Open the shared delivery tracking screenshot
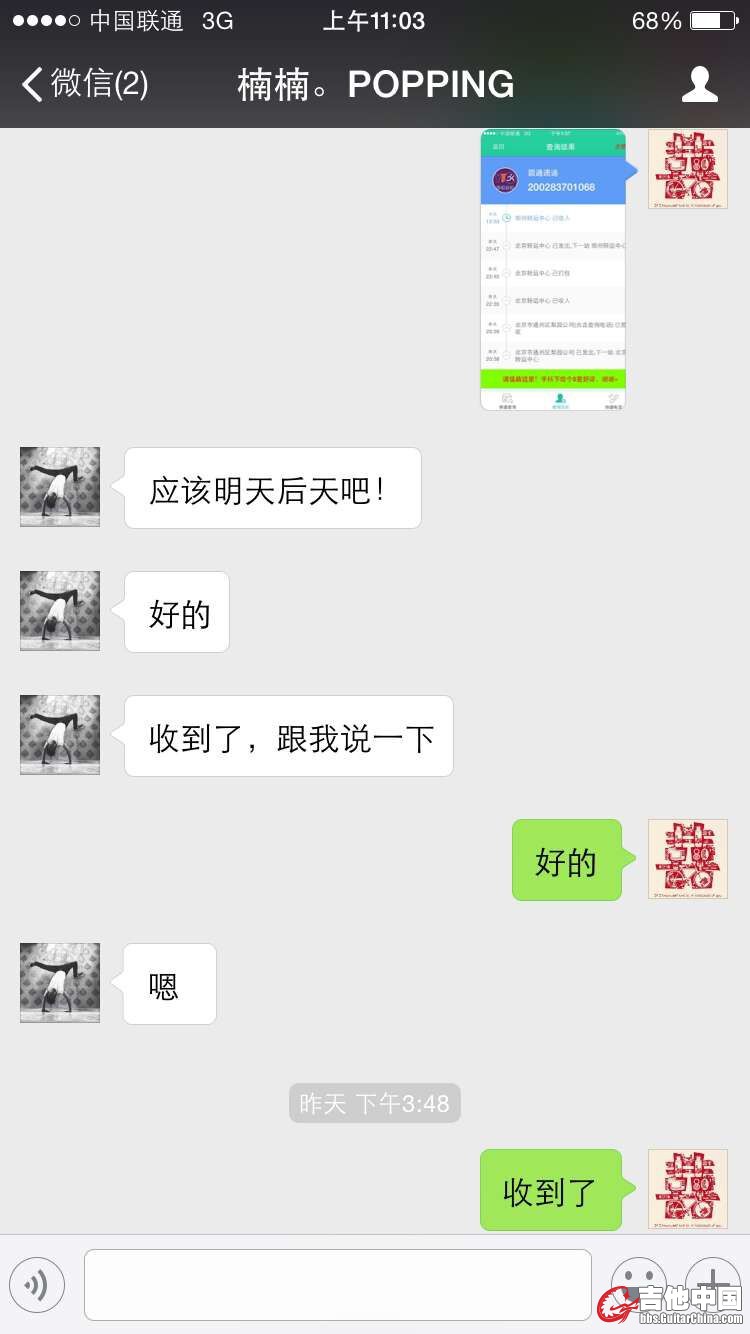This screenshot has height=1334, width=750. [553, 269]
